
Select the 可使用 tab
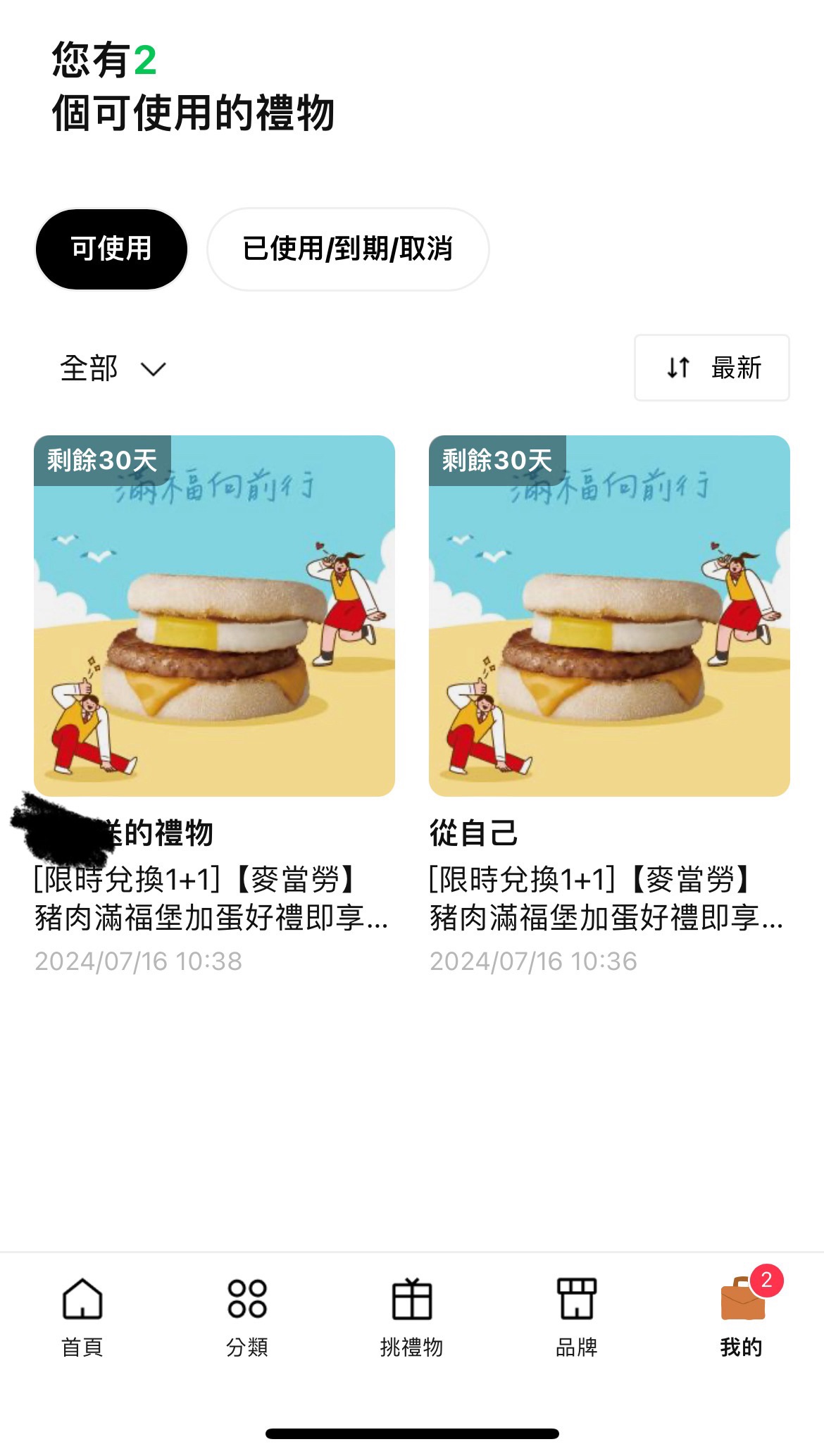point(111,249)
